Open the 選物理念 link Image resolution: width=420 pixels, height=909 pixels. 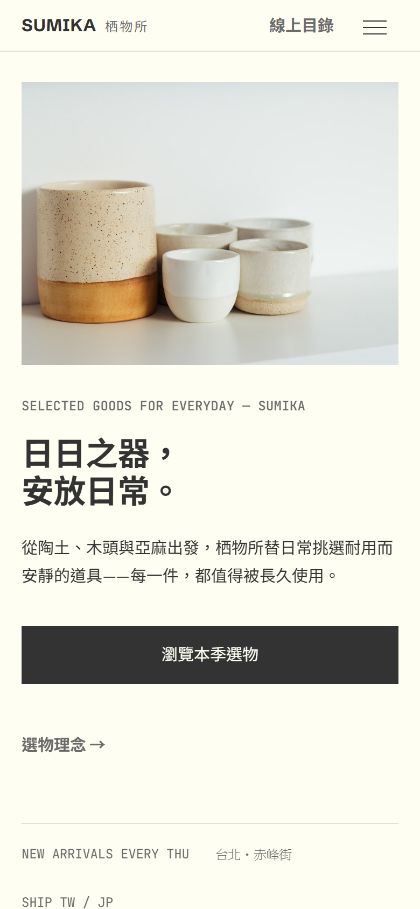pyautogui.click(x=63, y=745)
